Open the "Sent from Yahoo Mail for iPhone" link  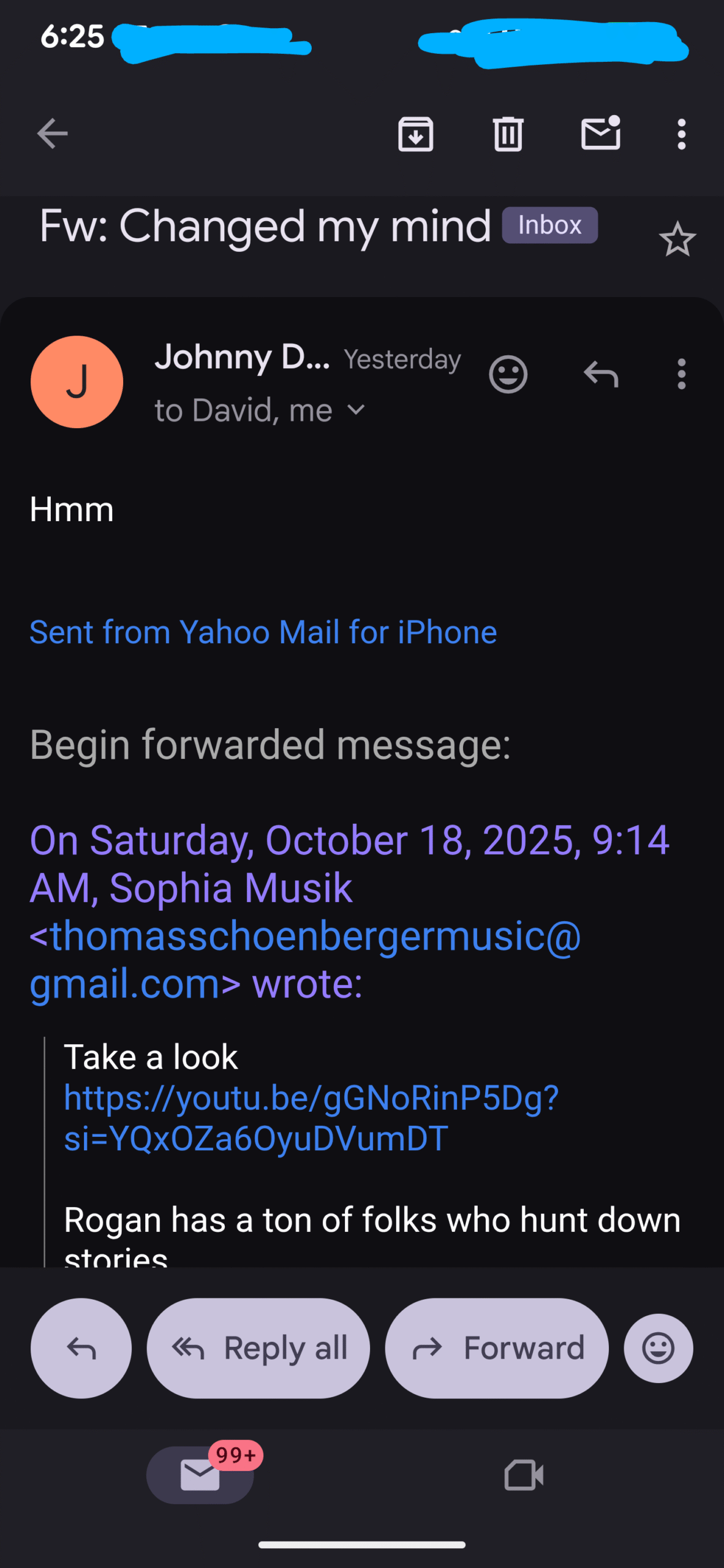263,632
